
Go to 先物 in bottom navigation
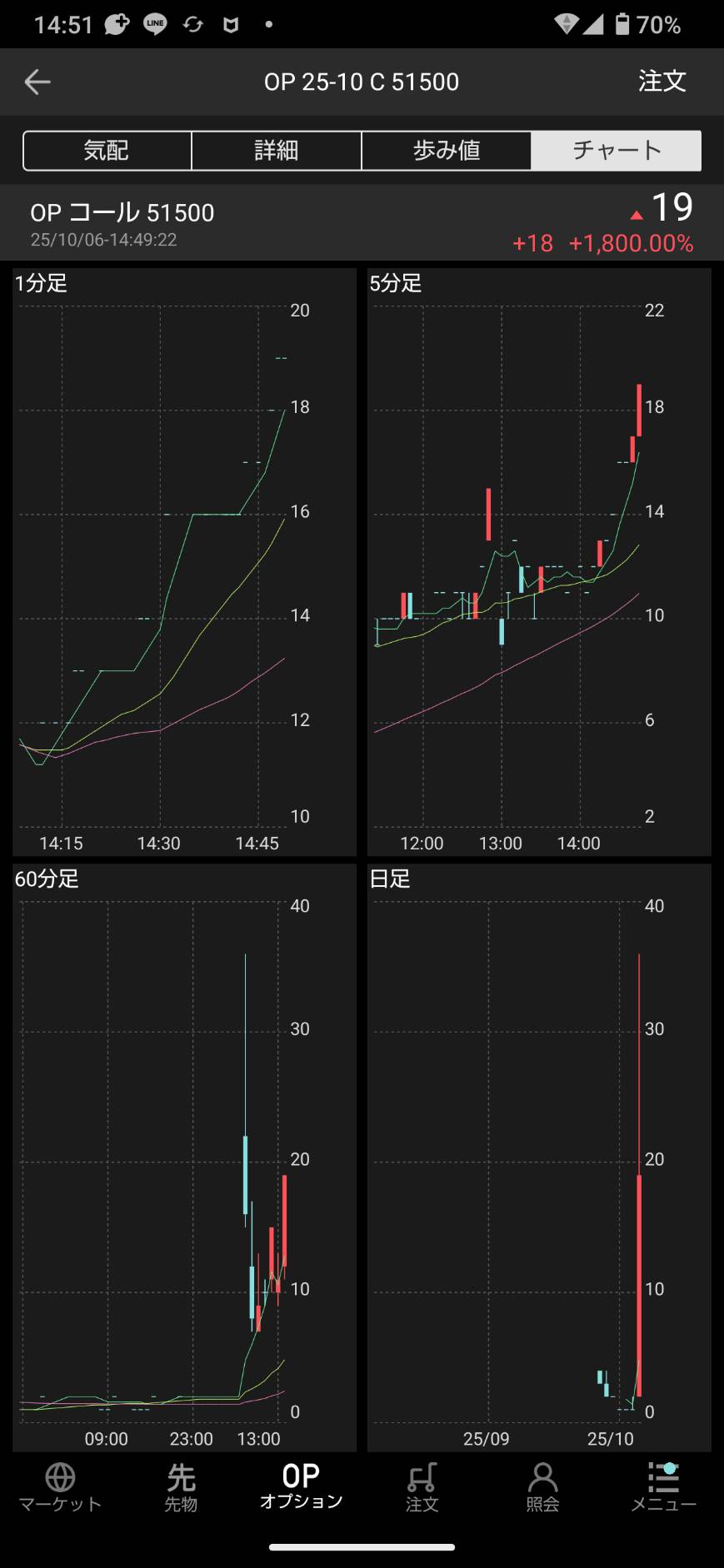(181, 1487)
